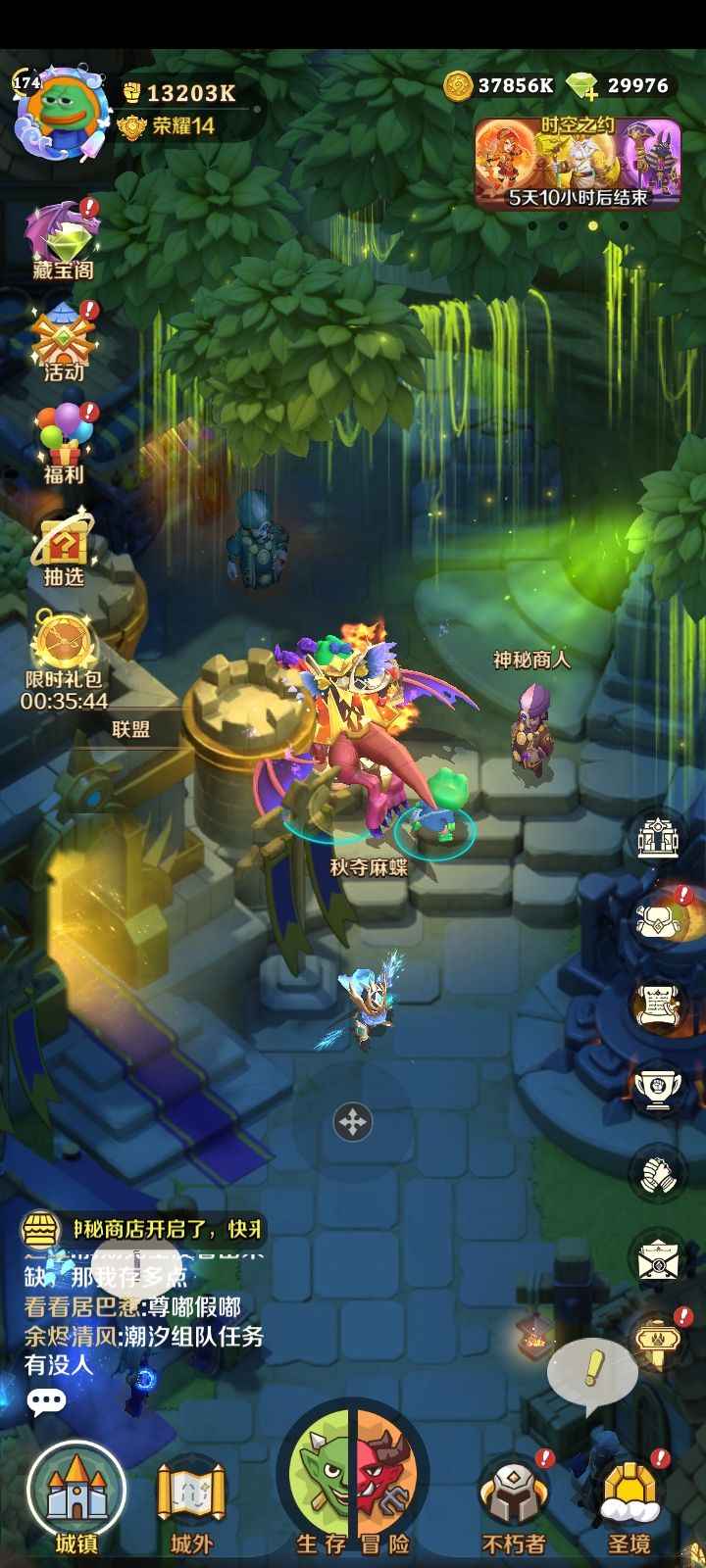Open the backpack inventory icon
Image resolution: width=706 pixels, height=1568 pixels.
tap(658, 918)
